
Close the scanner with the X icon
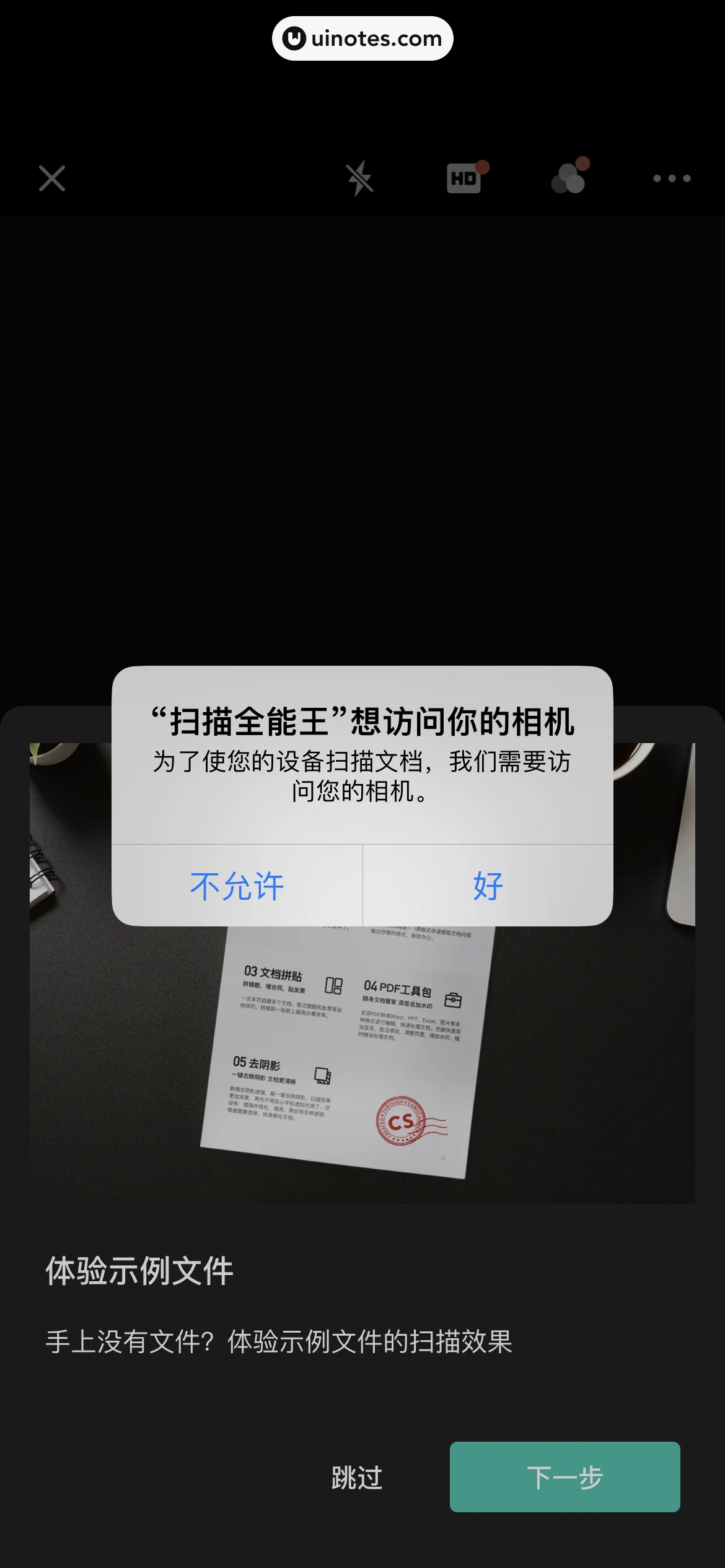(52, 178)
